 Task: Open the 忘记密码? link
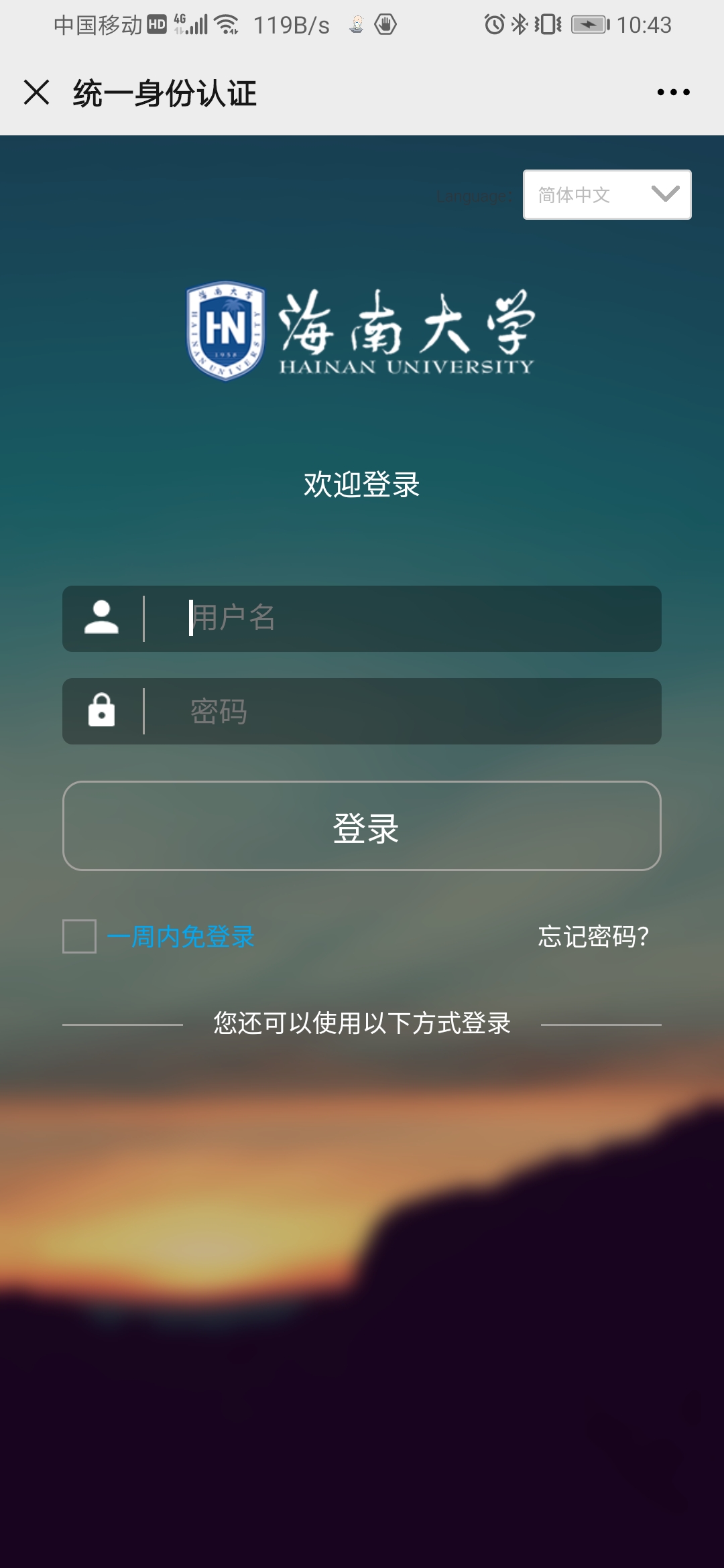(593, 936)
